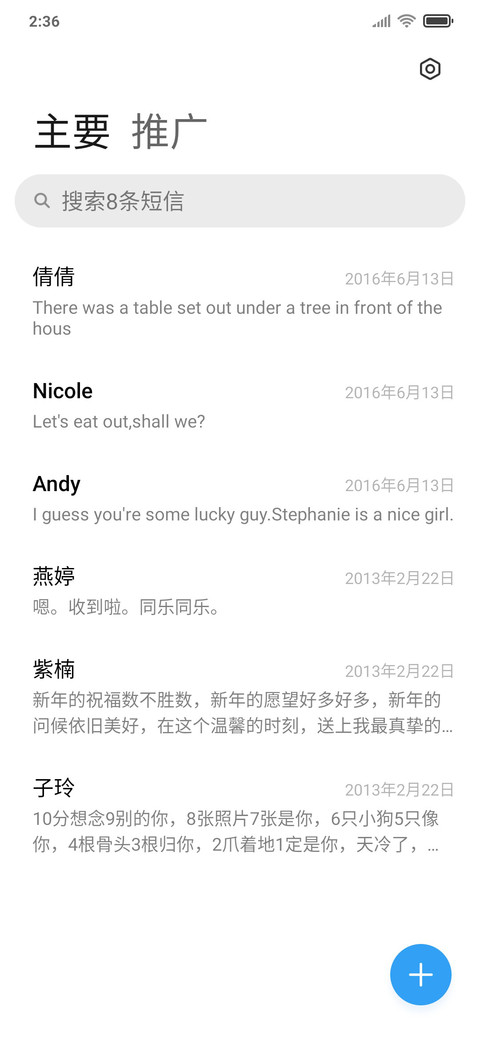The image size is (480, 1040).
Task: View the conversation with Andy
Action: [x=240, y=499]
